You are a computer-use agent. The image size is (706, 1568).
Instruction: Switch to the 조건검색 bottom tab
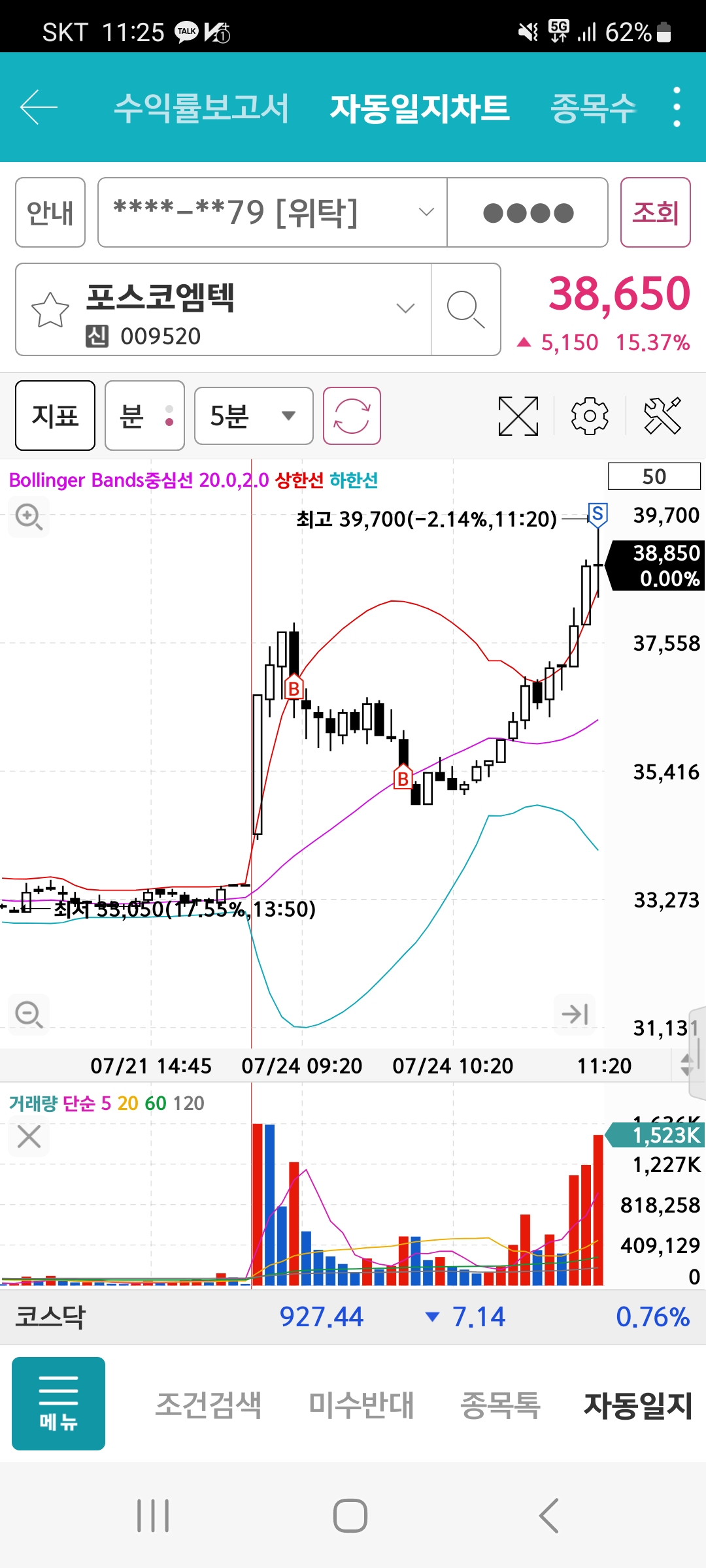pos(208,1405)
